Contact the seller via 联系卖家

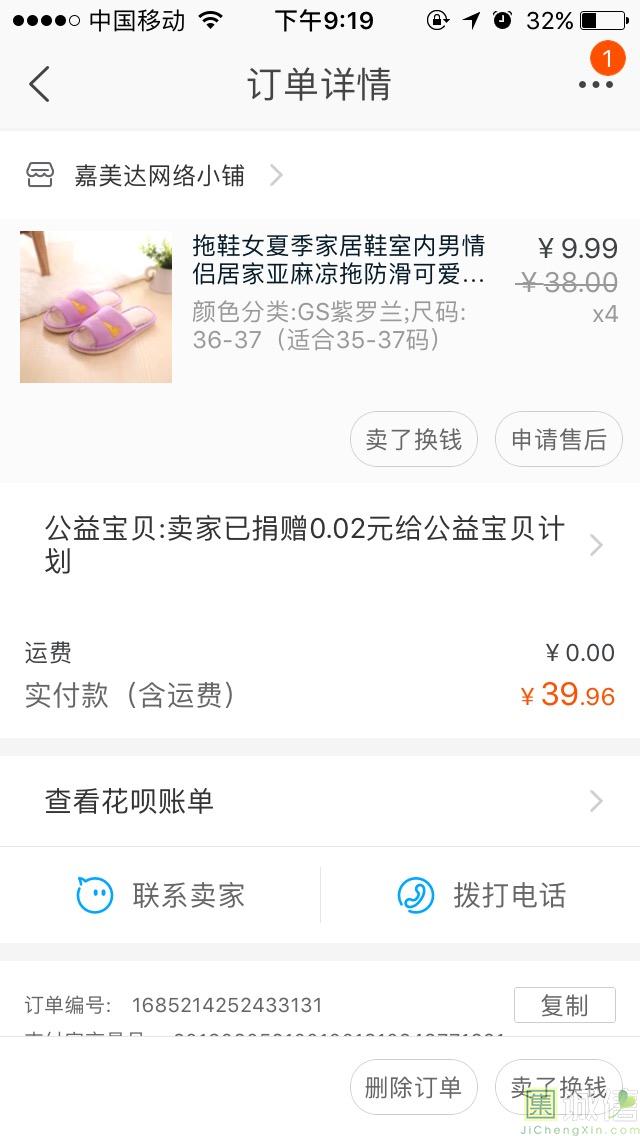tap(162, 895)
